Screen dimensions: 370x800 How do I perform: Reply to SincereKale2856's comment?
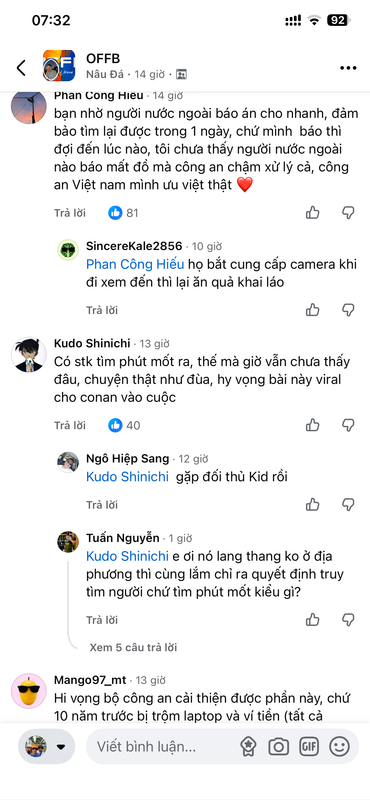[102, 310]
